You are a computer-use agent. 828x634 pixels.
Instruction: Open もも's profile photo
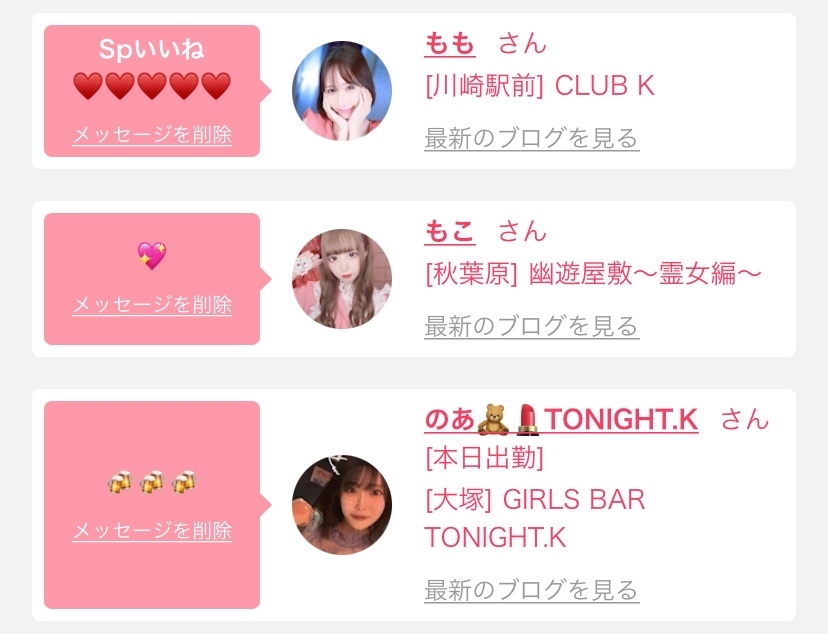tap(342, 91)
